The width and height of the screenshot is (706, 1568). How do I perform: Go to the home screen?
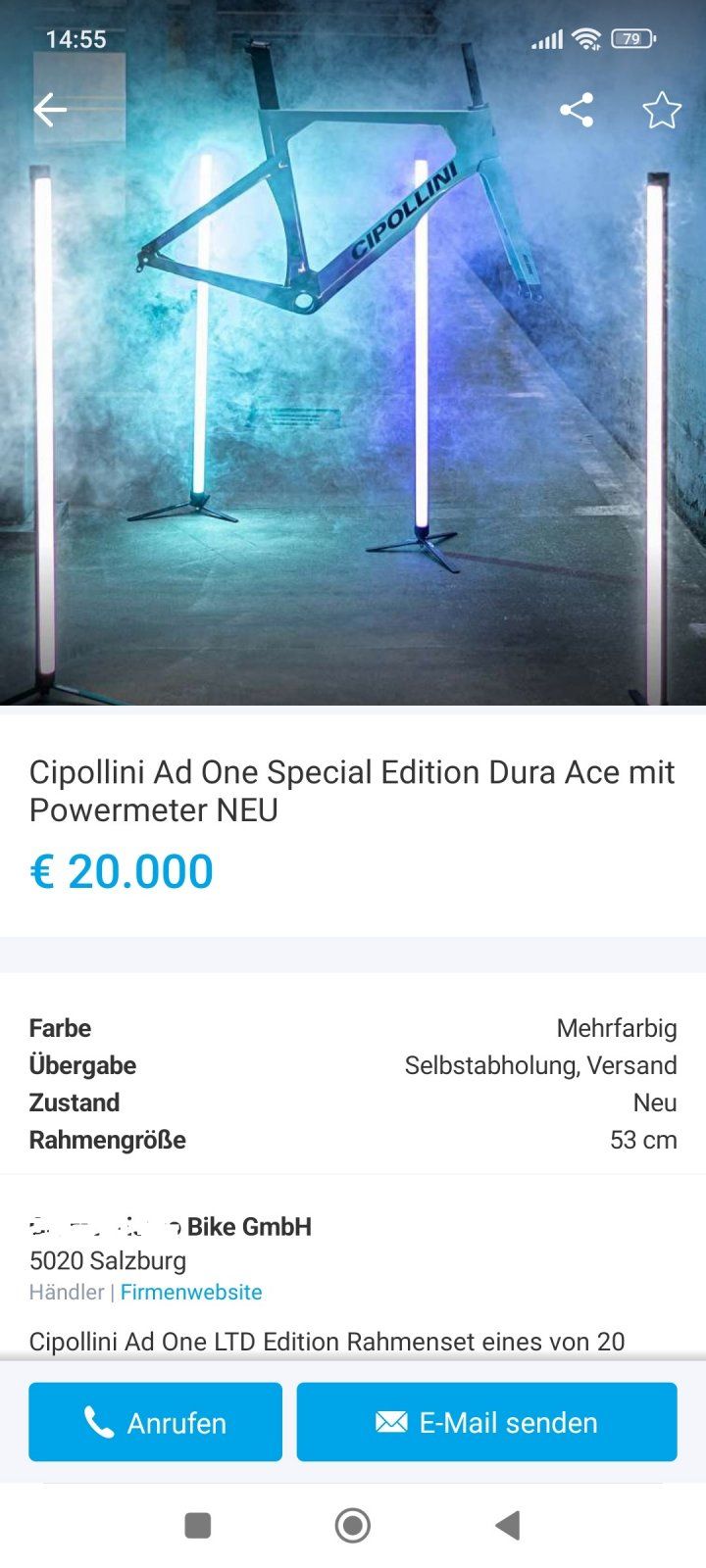(x=353, y=1525)
